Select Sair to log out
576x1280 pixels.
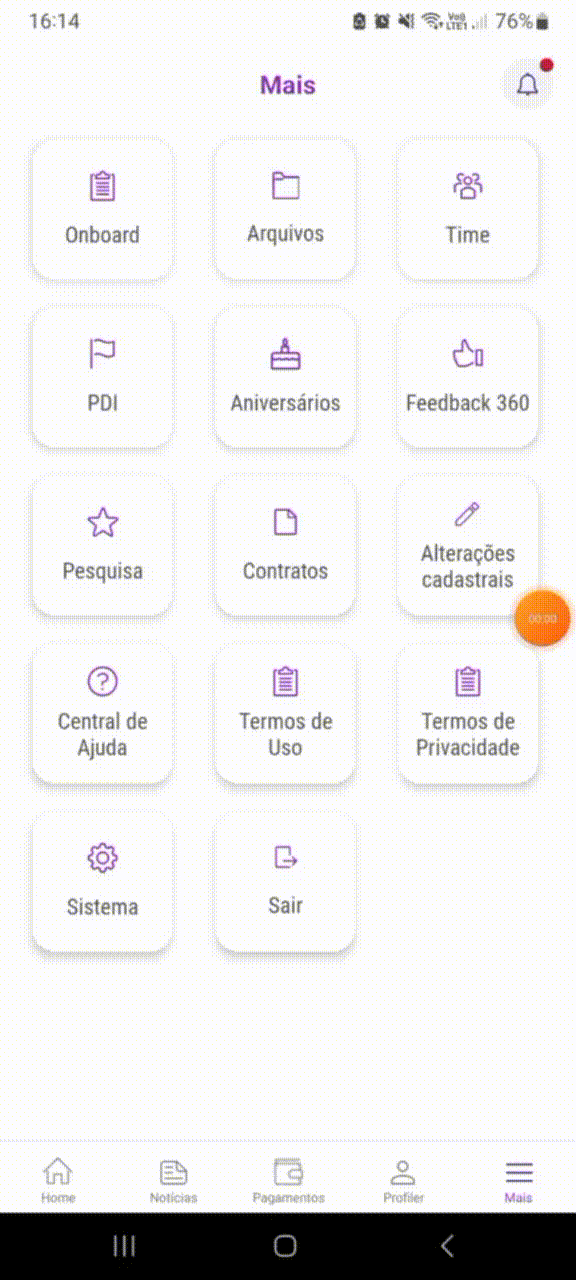285,881
